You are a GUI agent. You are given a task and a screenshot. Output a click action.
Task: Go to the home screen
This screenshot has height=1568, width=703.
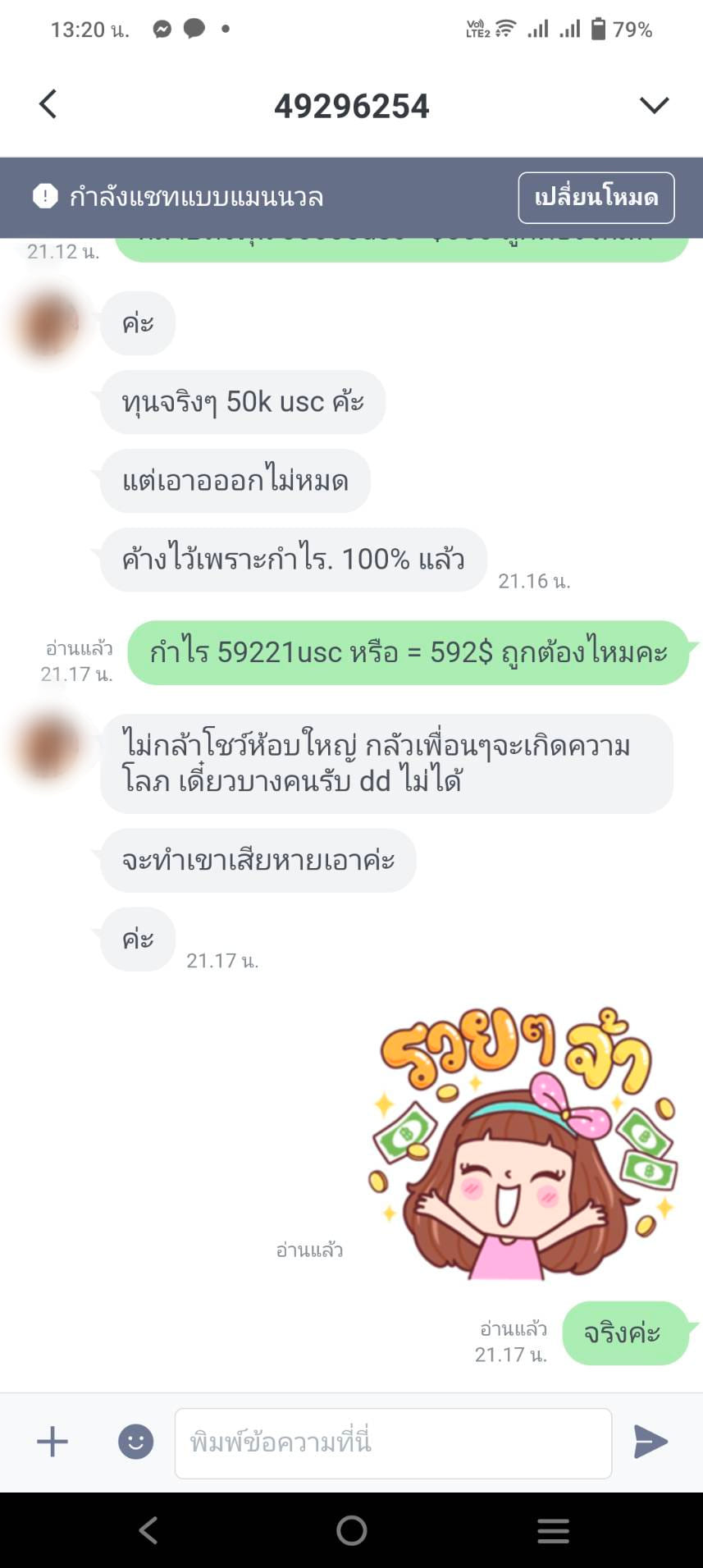[351, 1530]
